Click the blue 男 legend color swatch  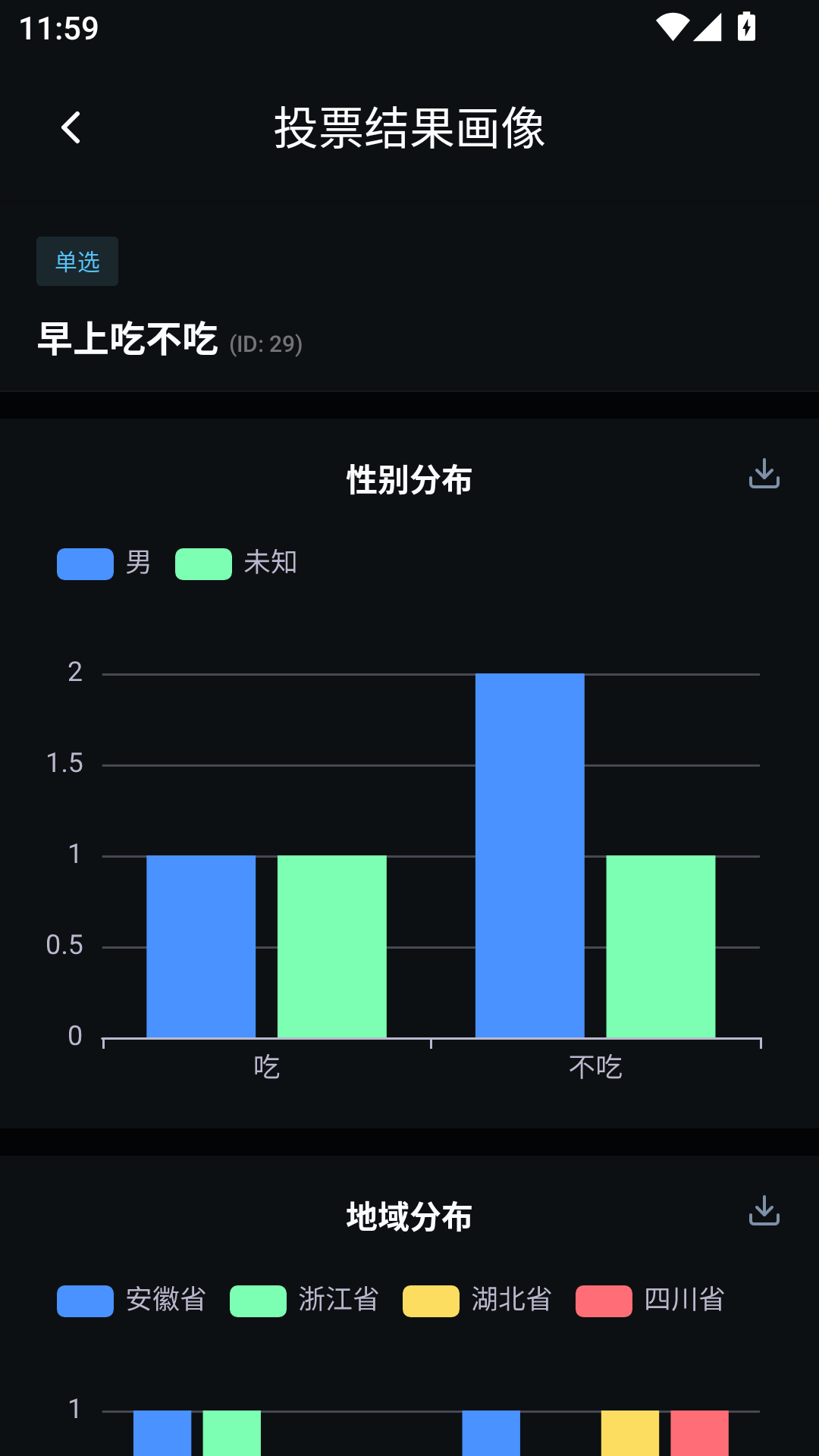pos(84,563)
